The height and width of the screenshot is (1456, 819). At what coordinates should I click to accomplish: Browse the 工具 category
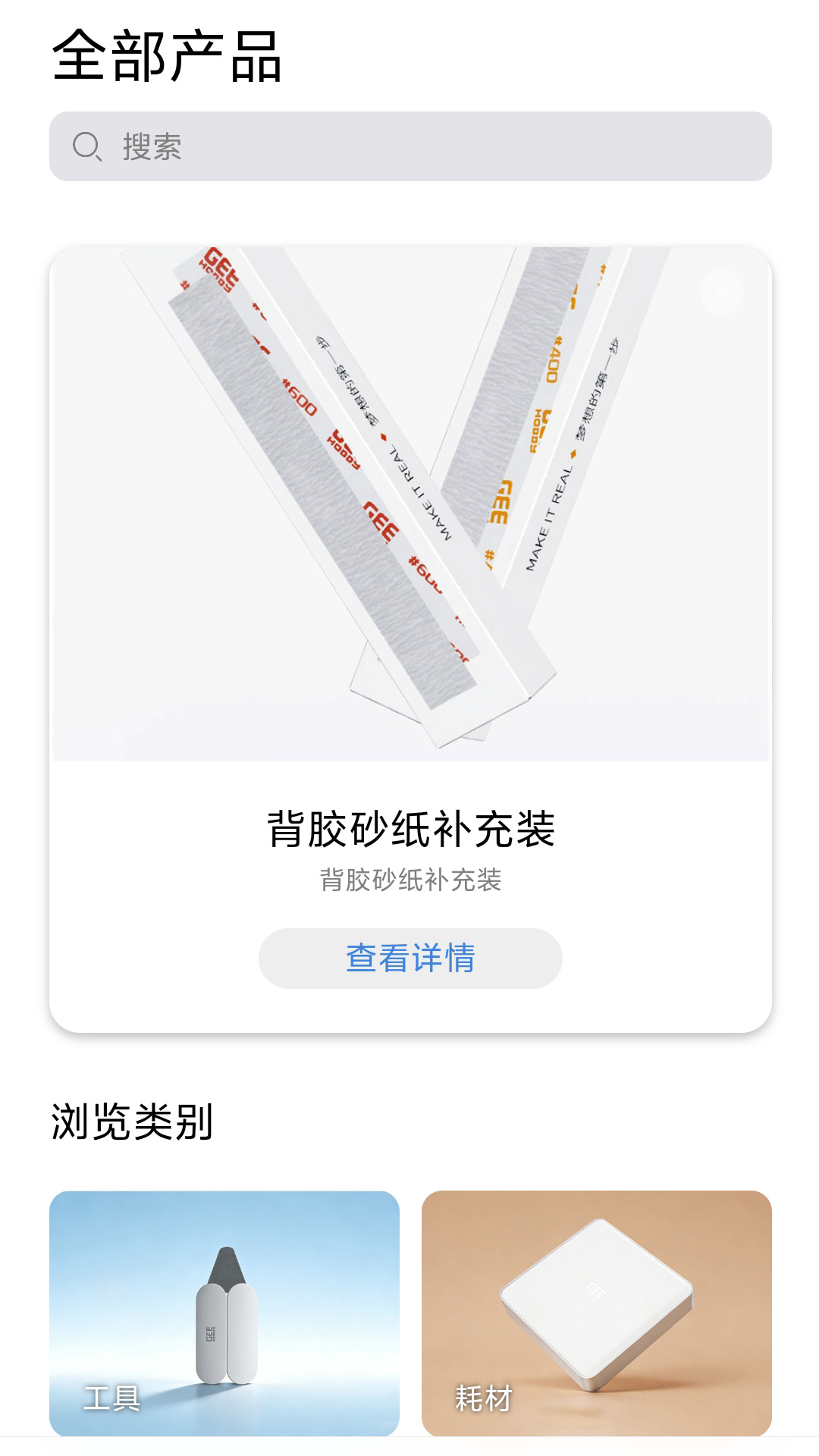(x=224, y=1313)
